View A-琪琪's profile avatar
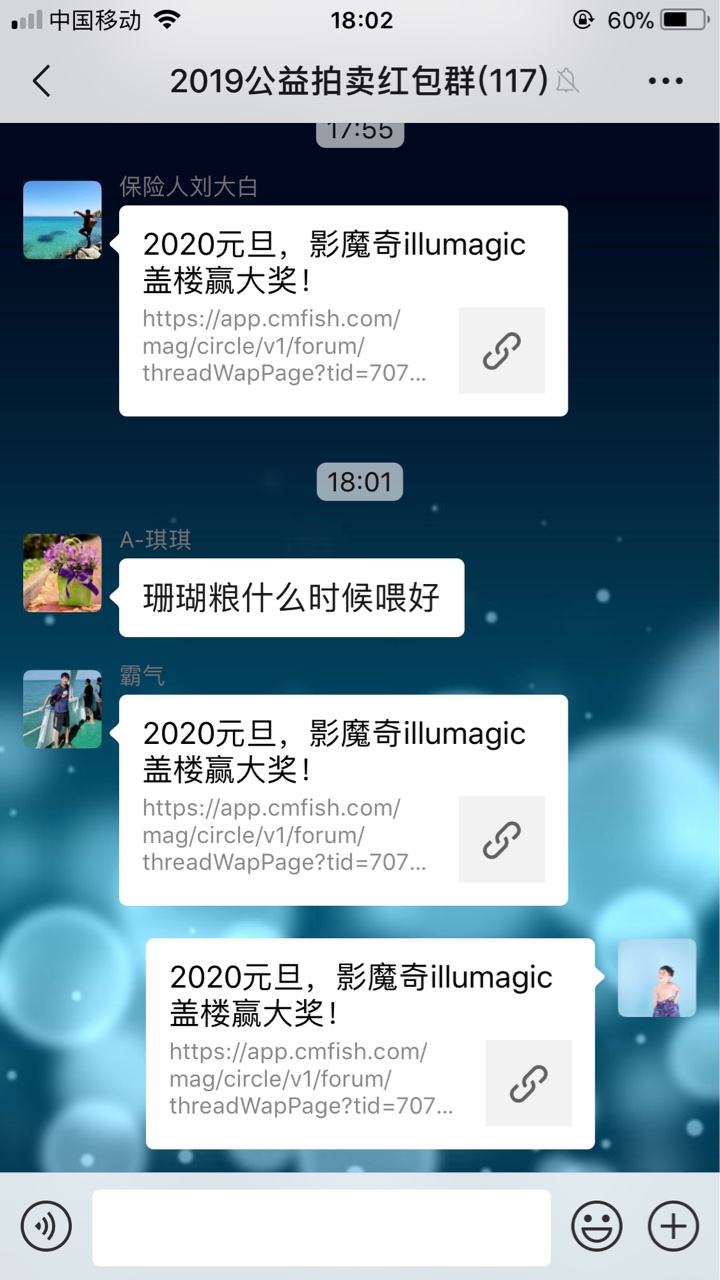720x1280 pixels. pyautogui.click(x=62, y=573)
